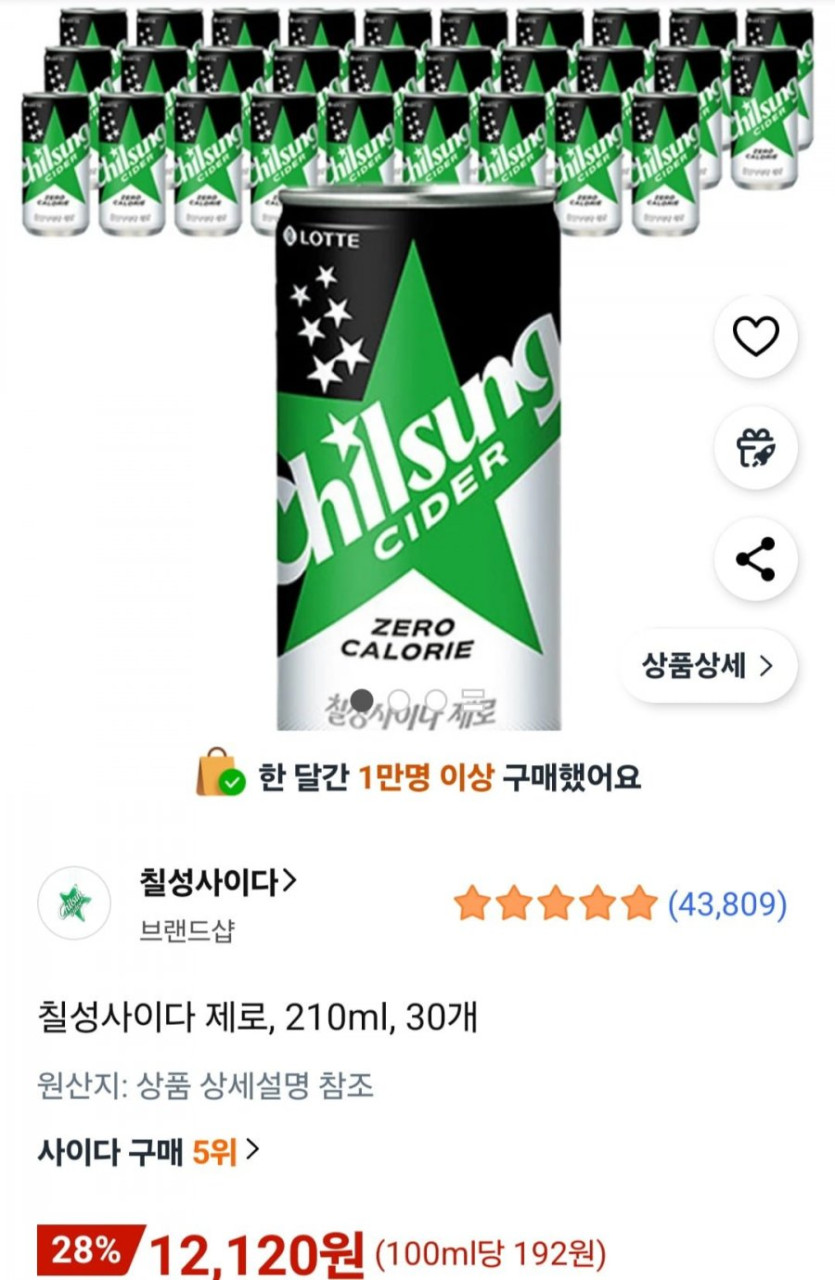Share this Chilsung Cider product
Screen dimensions: 835x1280
pyautogui.click(x=755, y=559)
